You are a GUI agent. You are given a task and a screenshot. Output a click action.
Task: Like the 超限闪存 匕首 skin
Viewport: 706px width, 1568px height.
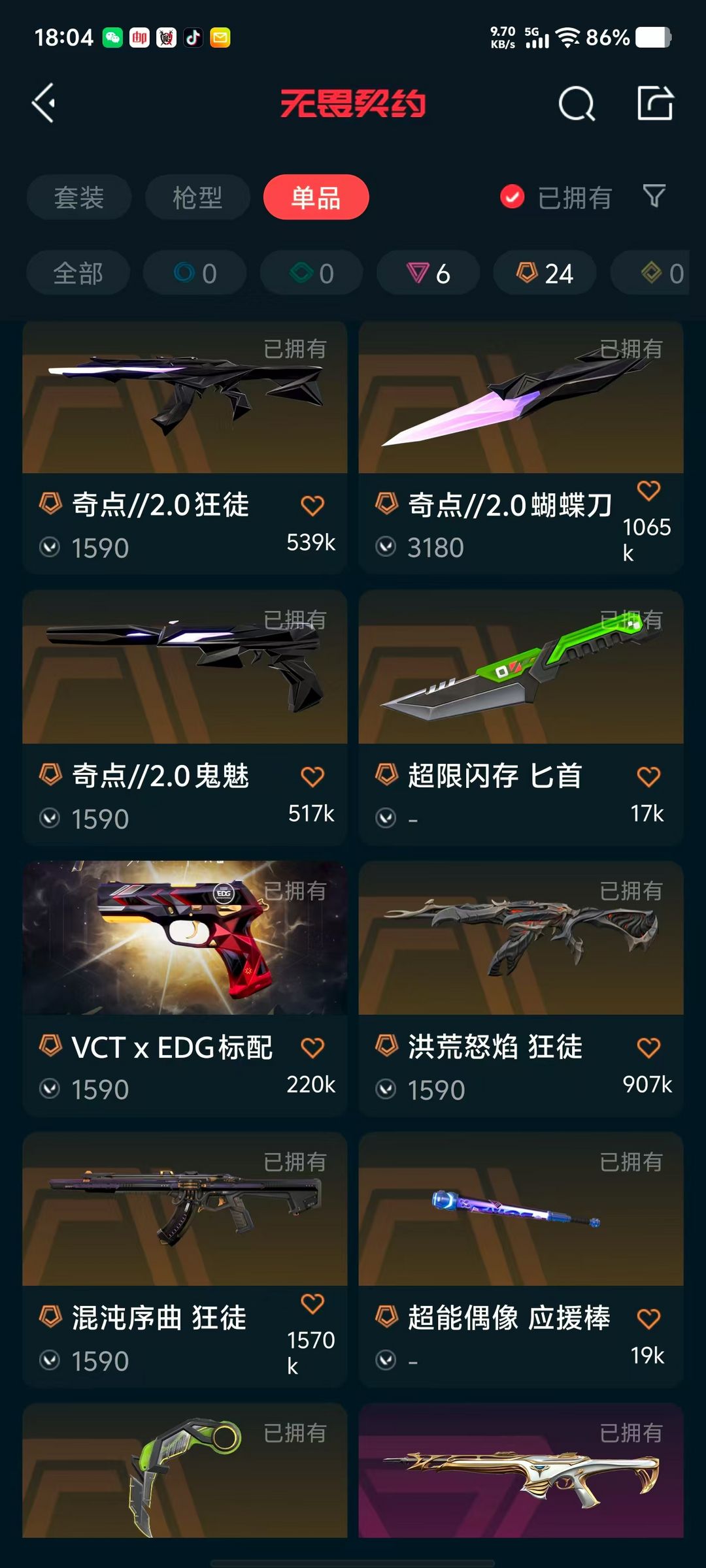pyautogui.click(x=648, y=777)
